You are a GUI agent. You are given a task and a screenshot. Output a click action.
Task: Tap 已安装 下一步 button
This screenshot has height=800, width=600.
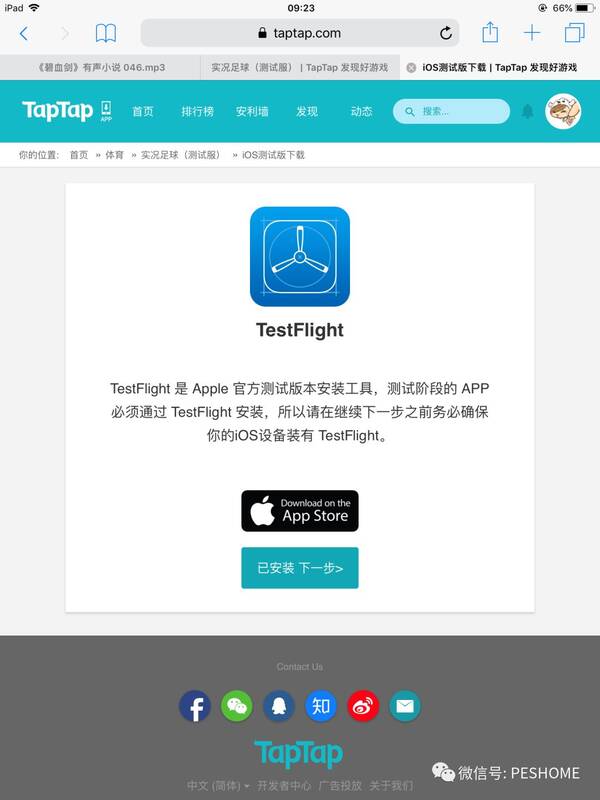(299, 568)
